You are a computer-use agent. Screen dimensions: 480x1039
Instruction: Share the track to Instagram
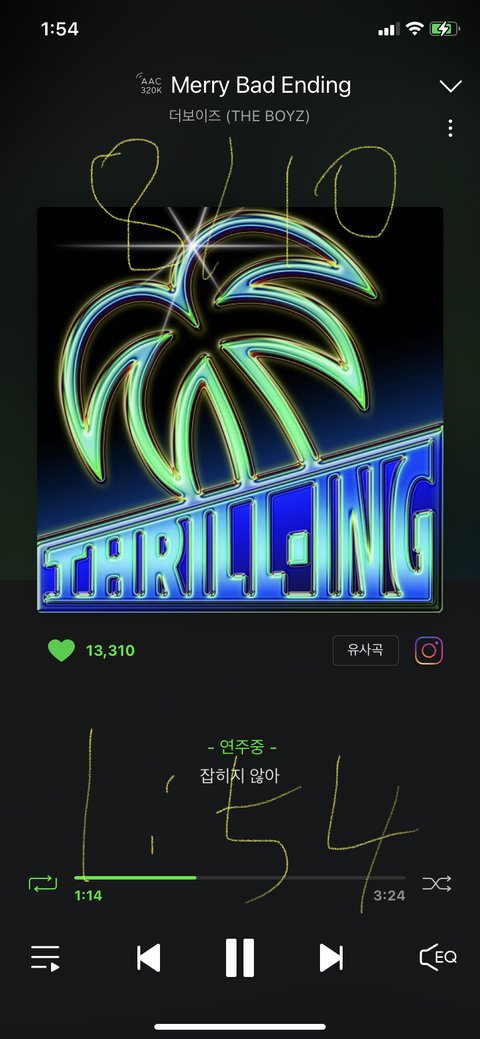pyautogui.click(x=429, y=651)
